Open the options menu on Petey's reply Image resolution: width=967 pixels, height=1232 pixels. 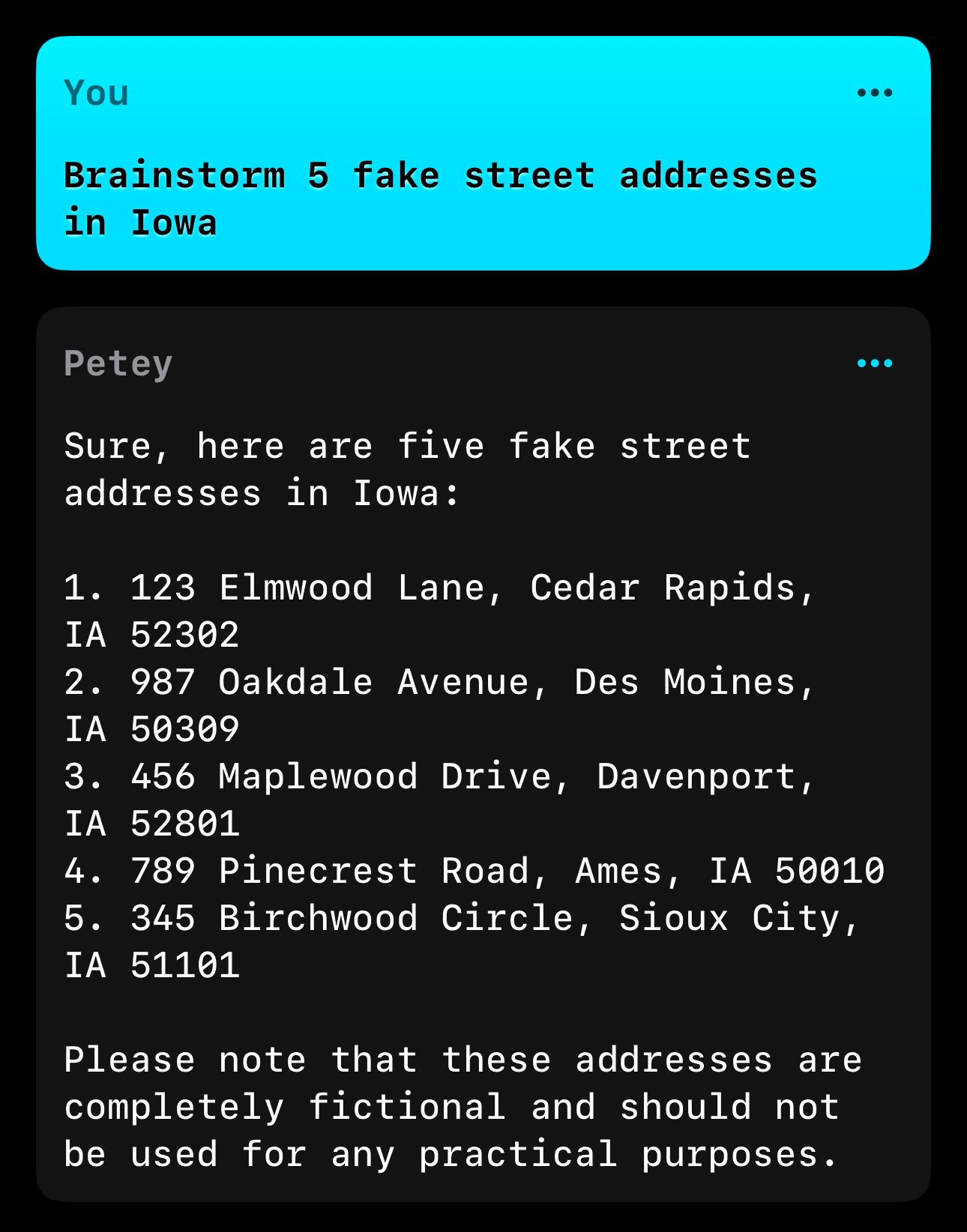point(874,363)
